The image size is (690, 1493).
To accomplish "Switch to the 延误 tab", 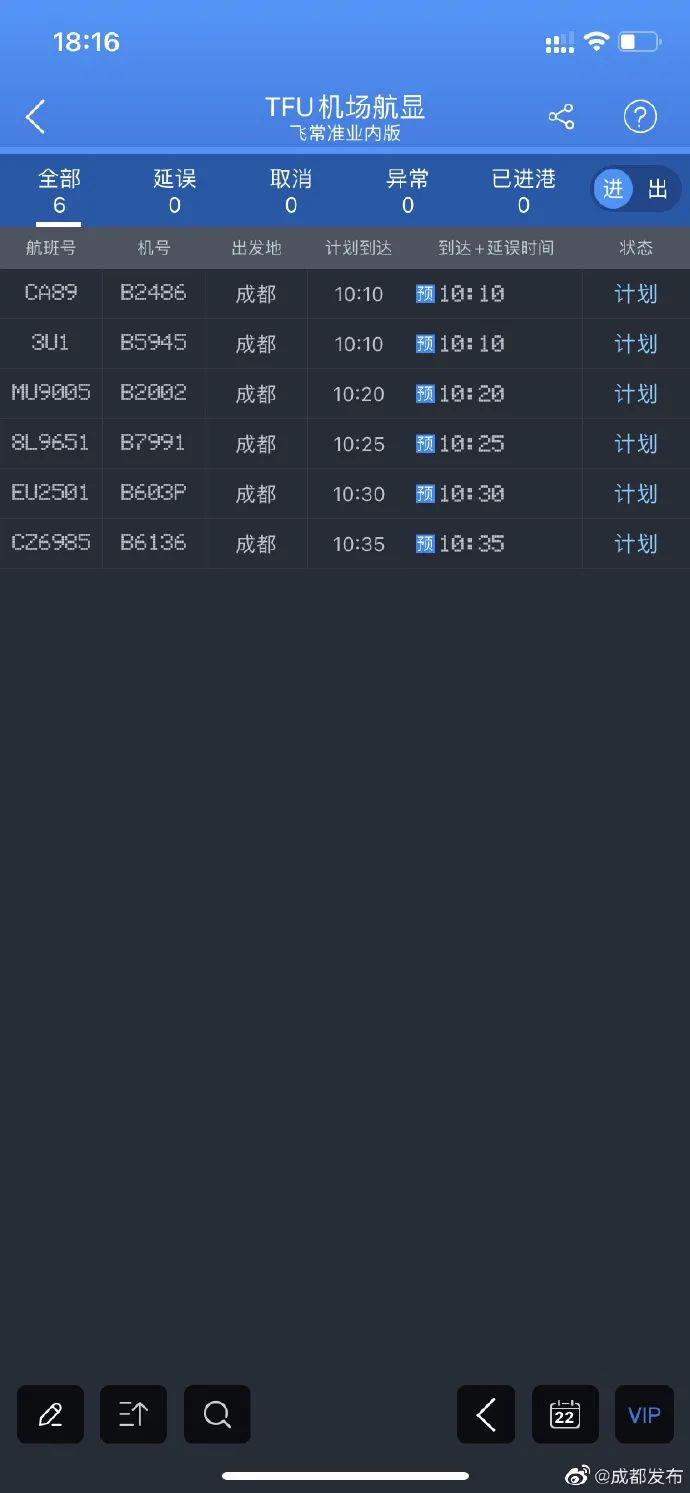I will 174,190.
